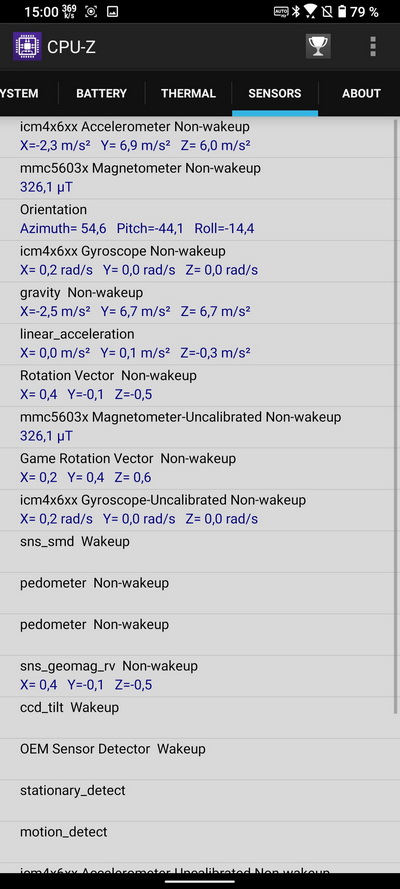400x889 pixels.
Task: Switch to the Battery tab
Action: tap(101, 94)
